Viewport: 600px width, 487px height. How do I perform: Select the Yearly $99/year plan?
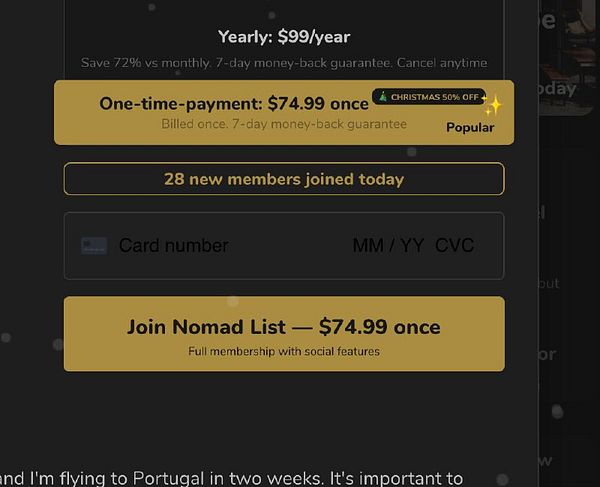(283, 40)
